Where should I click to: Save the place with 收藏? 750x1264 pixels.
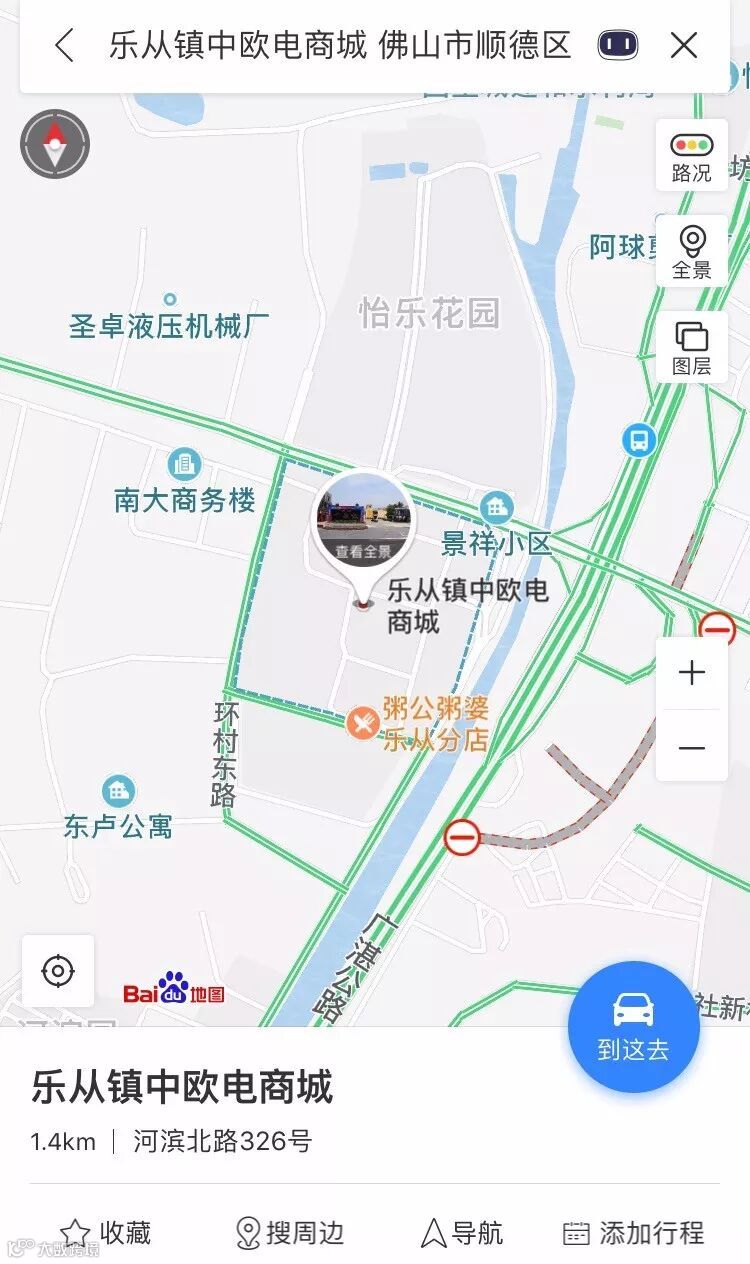(105, 1233)
